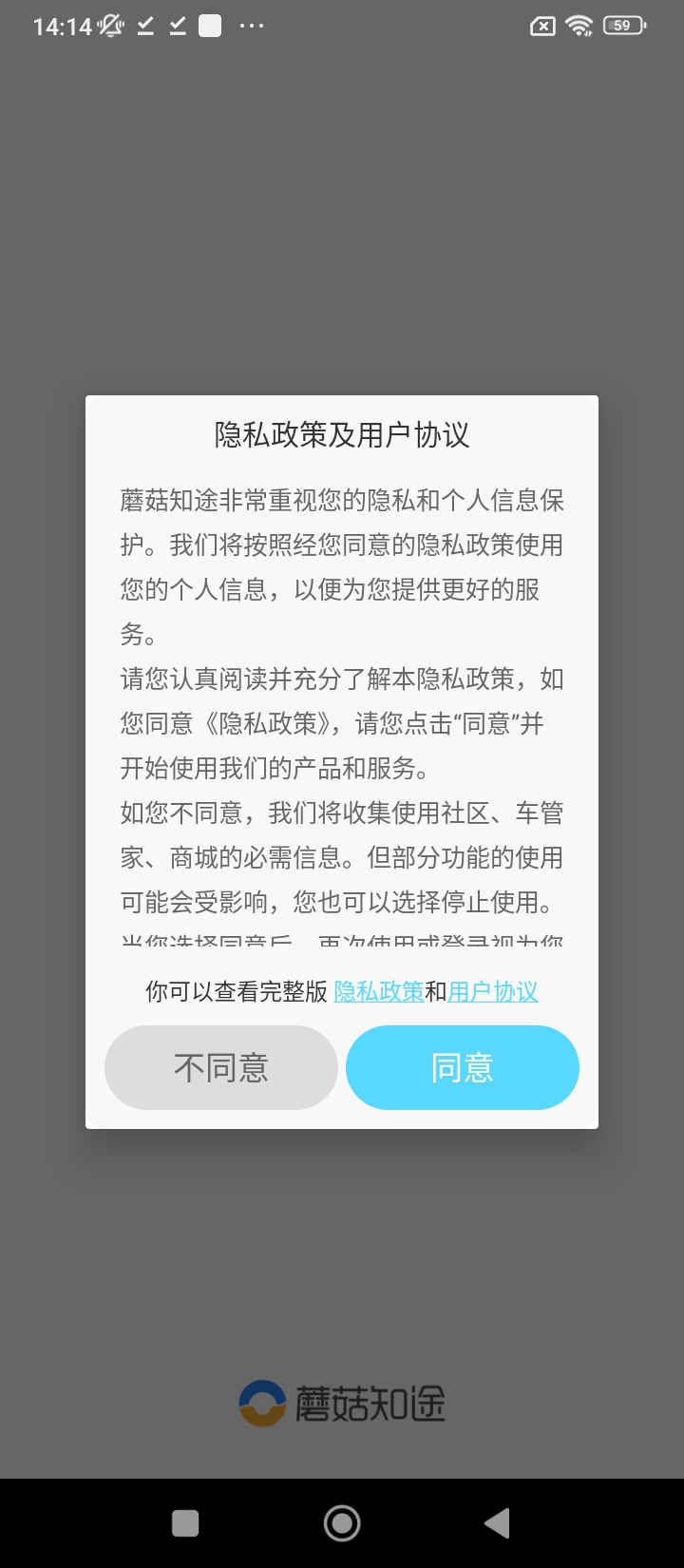Tap the 同意 agree button

click(x=463, y=1067)
